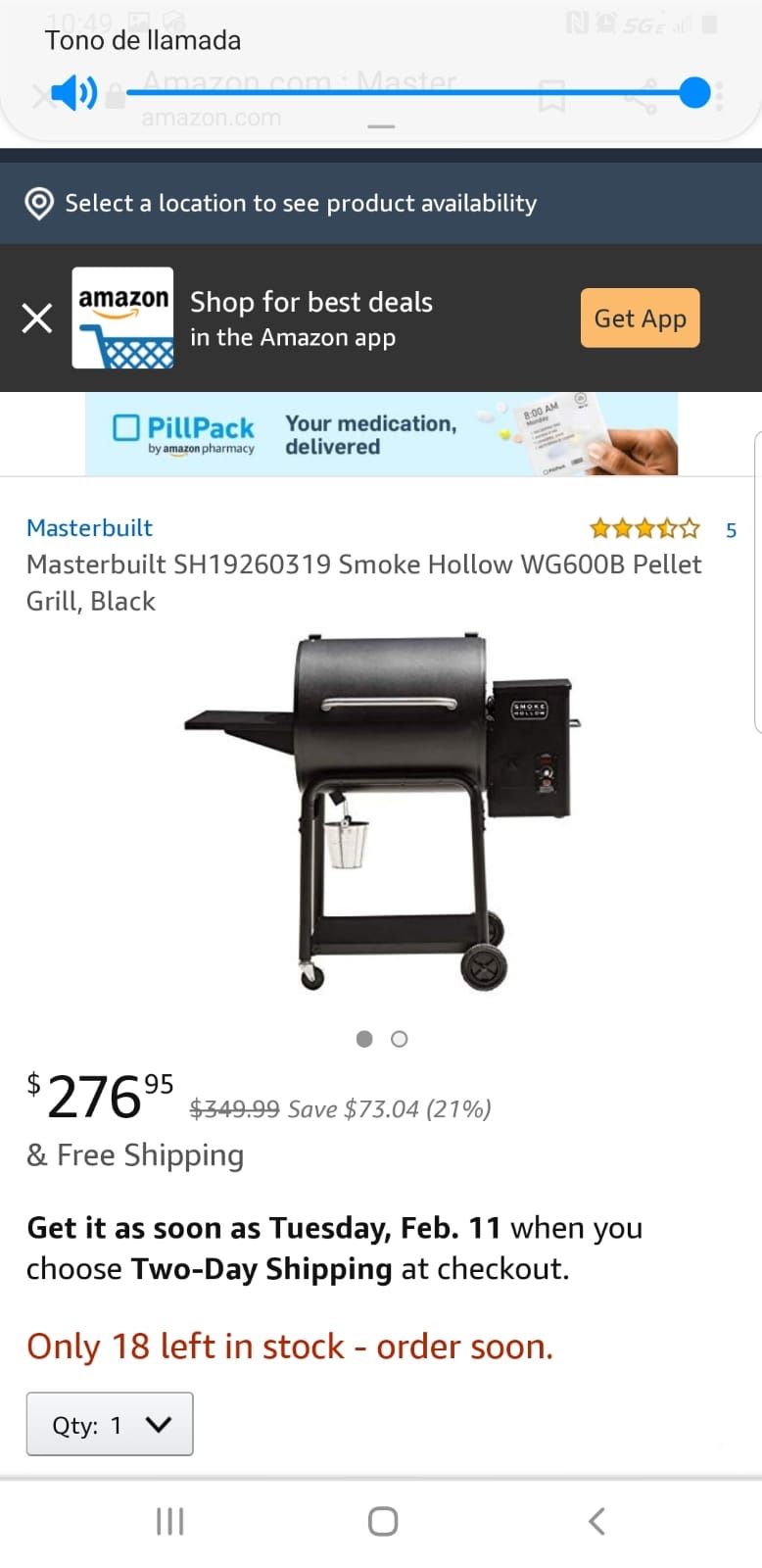Show the second product image dot
Image resolution: width=762 pixels, height=1568 pixels.
click(399, 1039)
